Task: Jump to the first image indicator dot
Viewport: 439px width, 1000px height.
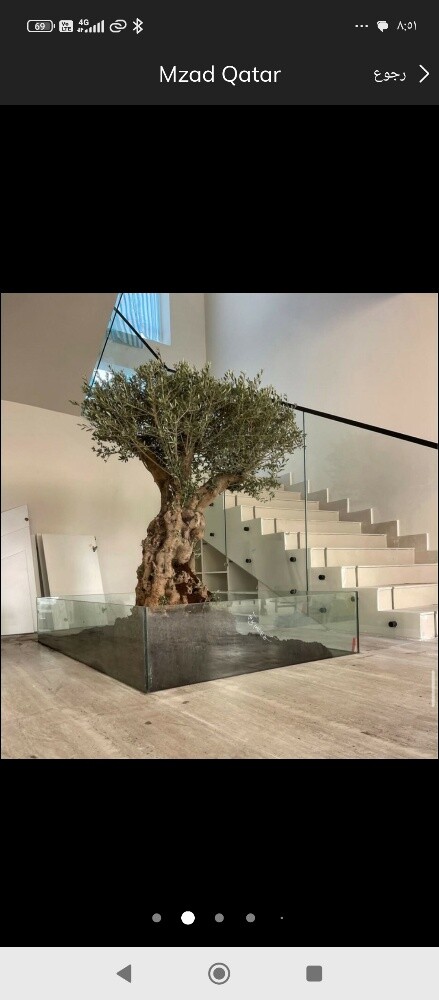Action: pyautogui.click(x=156, y=918)
